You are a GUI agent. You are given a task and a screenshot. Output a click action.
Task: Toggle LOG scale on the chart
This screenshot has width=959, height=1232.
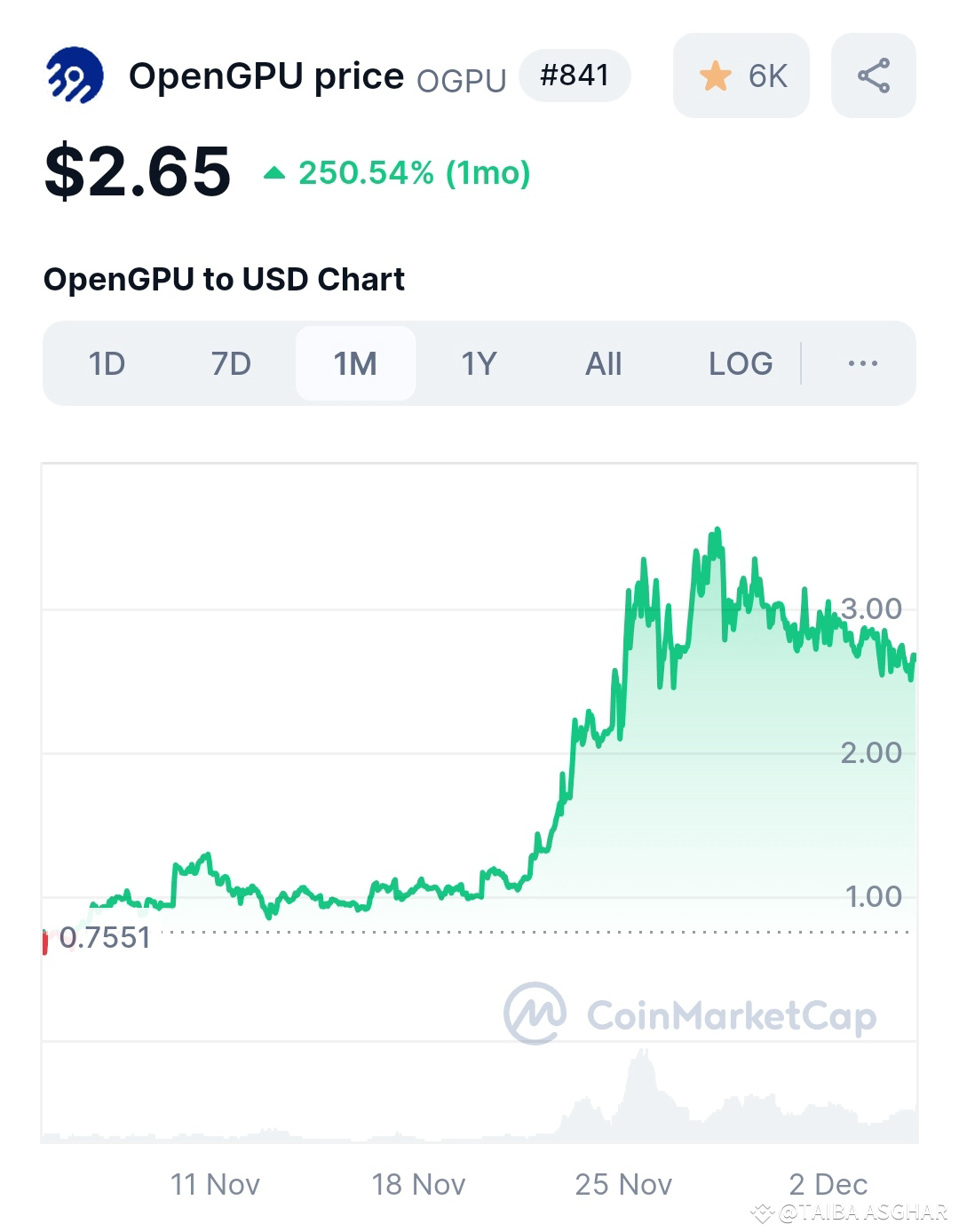pos(740,363)
